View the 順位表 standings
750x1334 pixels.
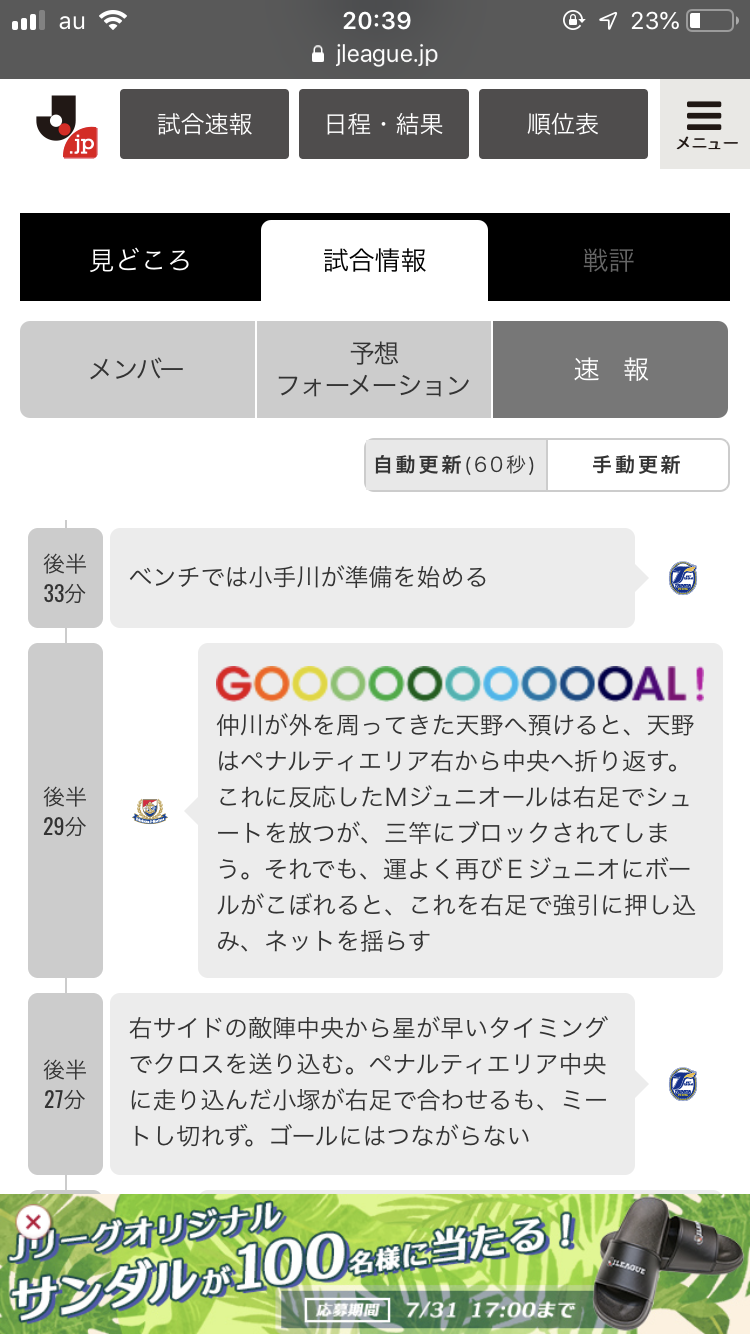pos(563,124)
